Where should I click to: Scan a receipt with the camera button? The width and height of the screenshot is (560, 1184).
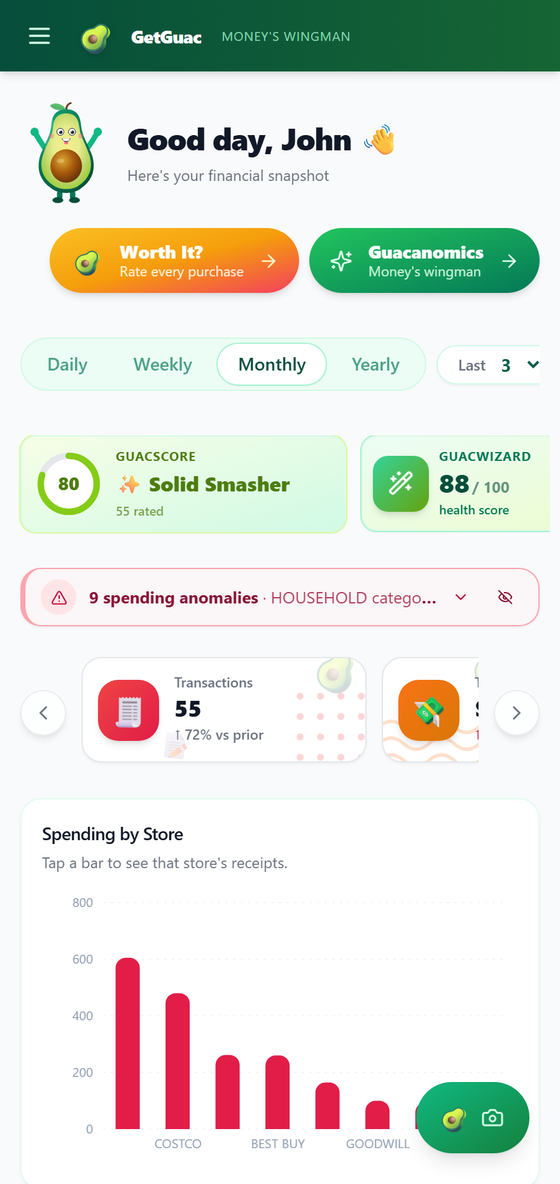473,1118
